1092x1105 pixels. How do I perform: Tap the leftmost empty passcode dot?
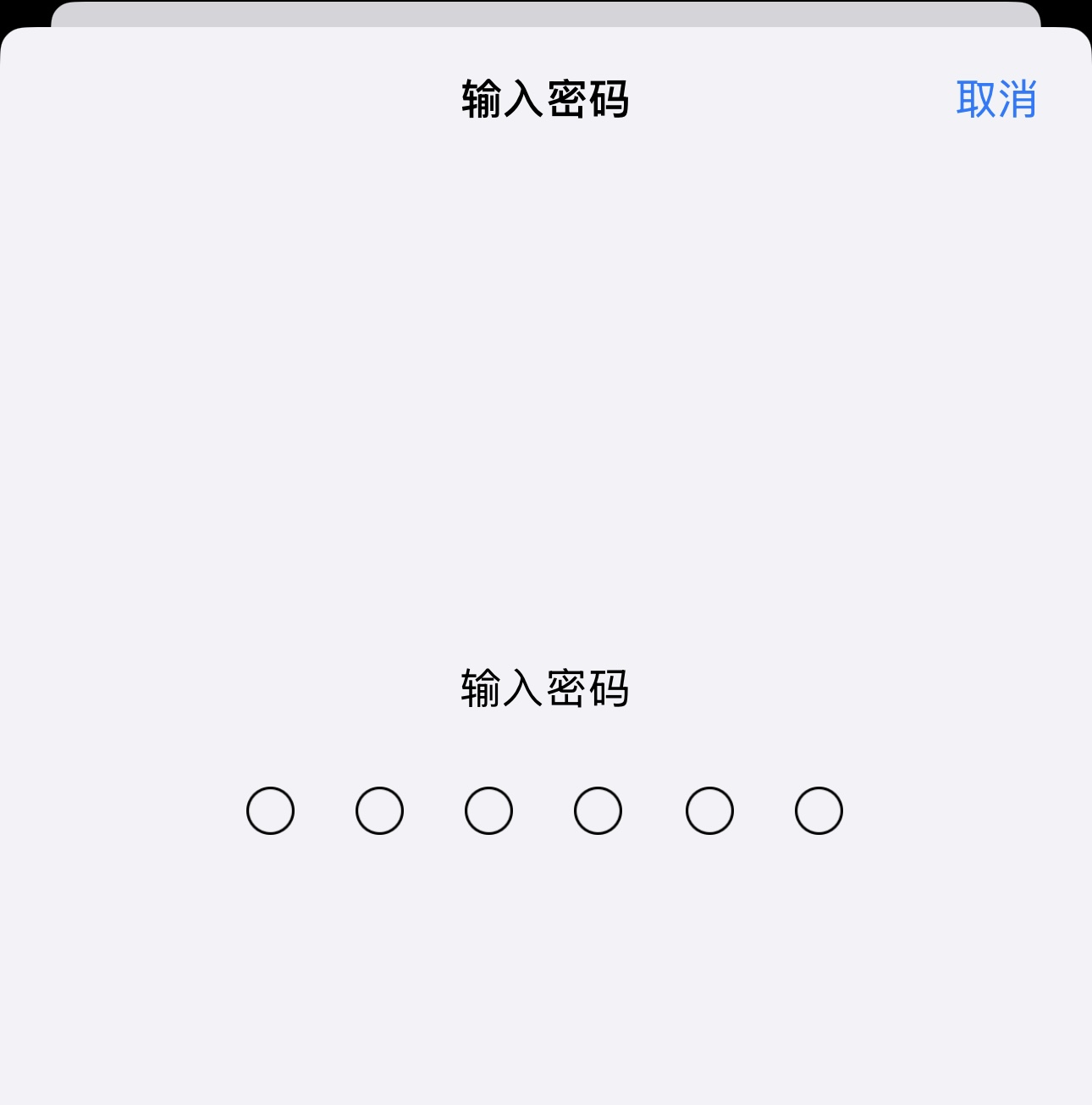(x=270, y=810)
